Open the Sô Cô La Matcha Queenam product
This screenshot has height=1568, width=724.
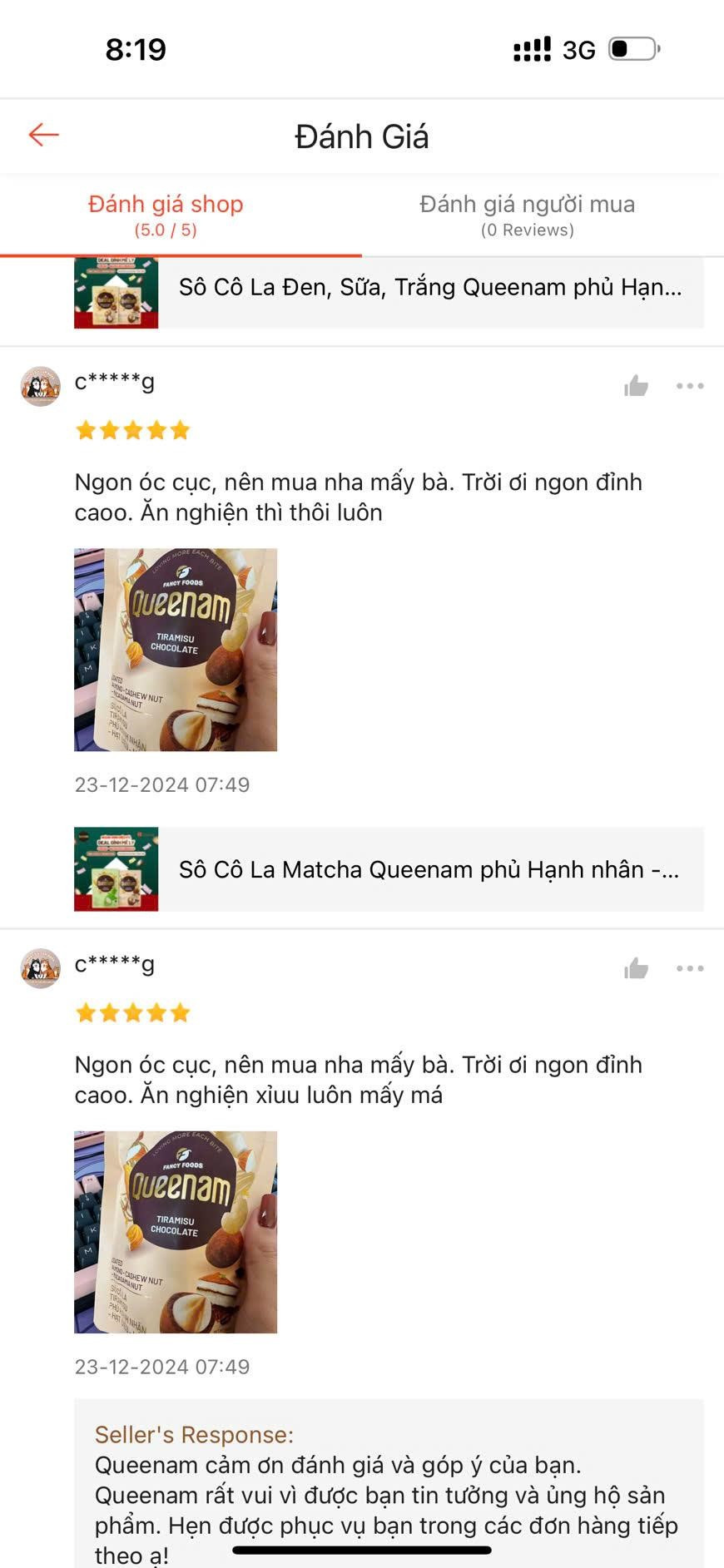pyautogui.click(x=389, y=869)
